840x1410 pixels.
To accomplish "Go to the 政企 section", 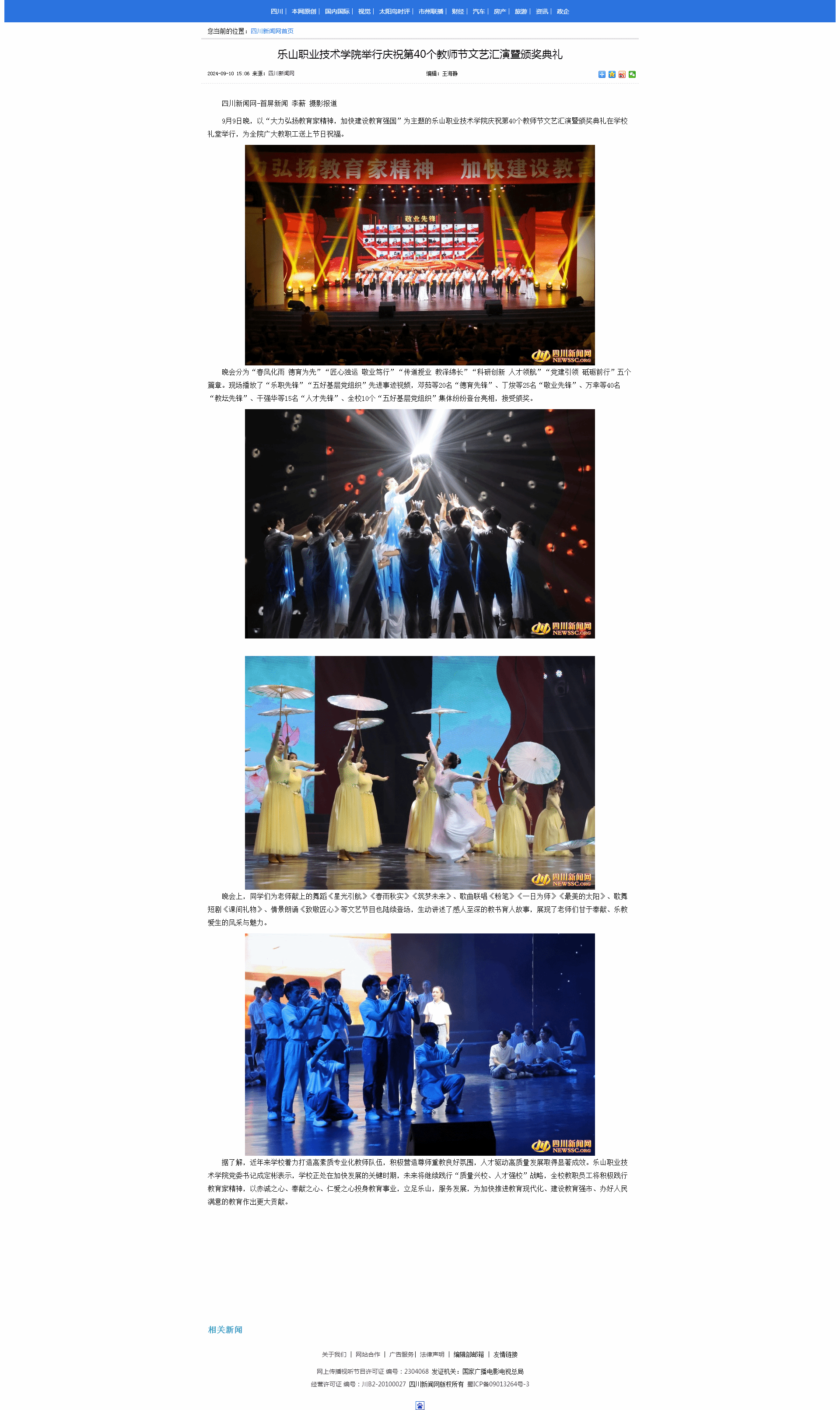I will (563, 11).
